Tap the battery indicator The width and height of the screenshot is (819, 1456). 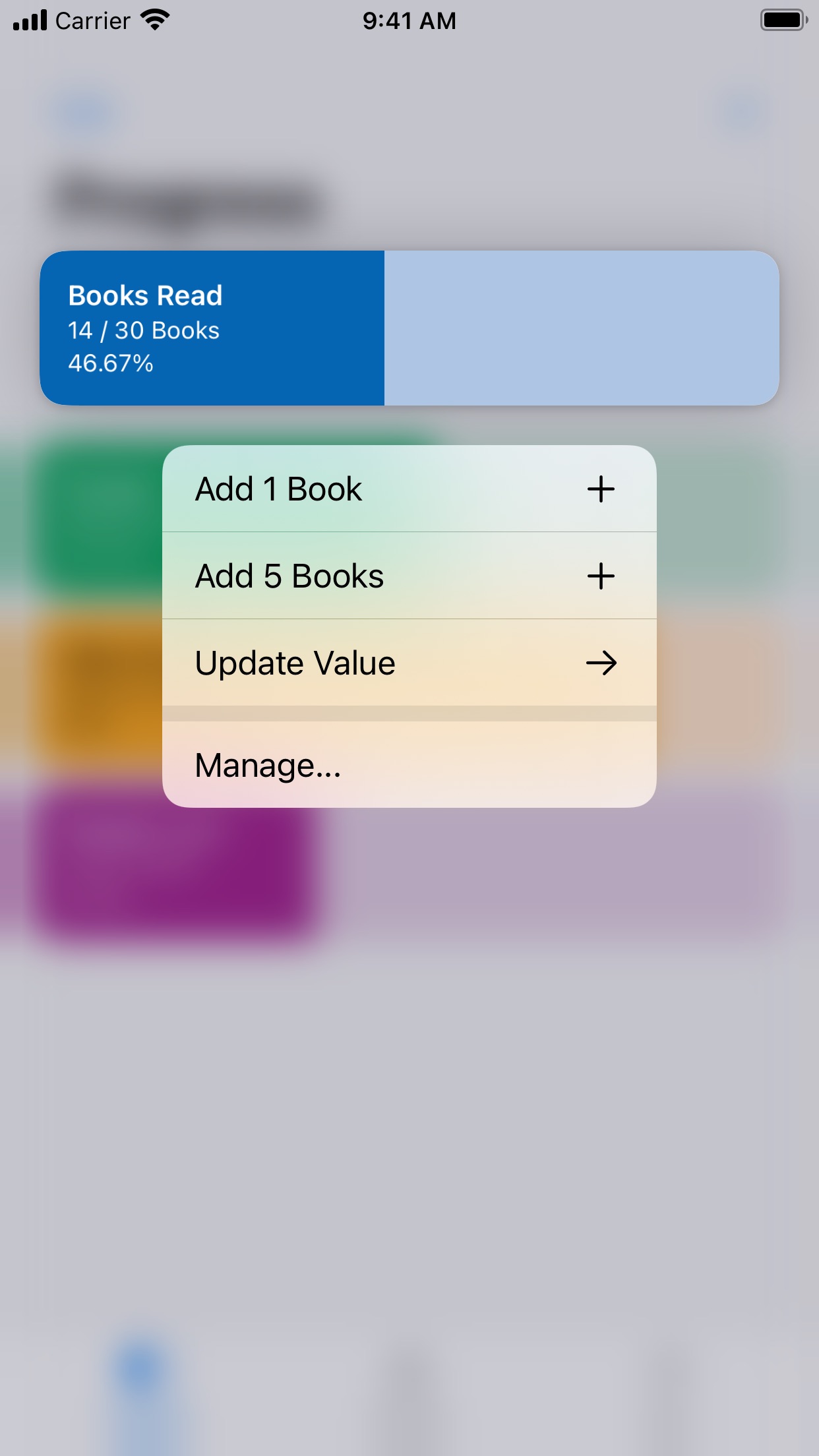[x=783, y=20]
